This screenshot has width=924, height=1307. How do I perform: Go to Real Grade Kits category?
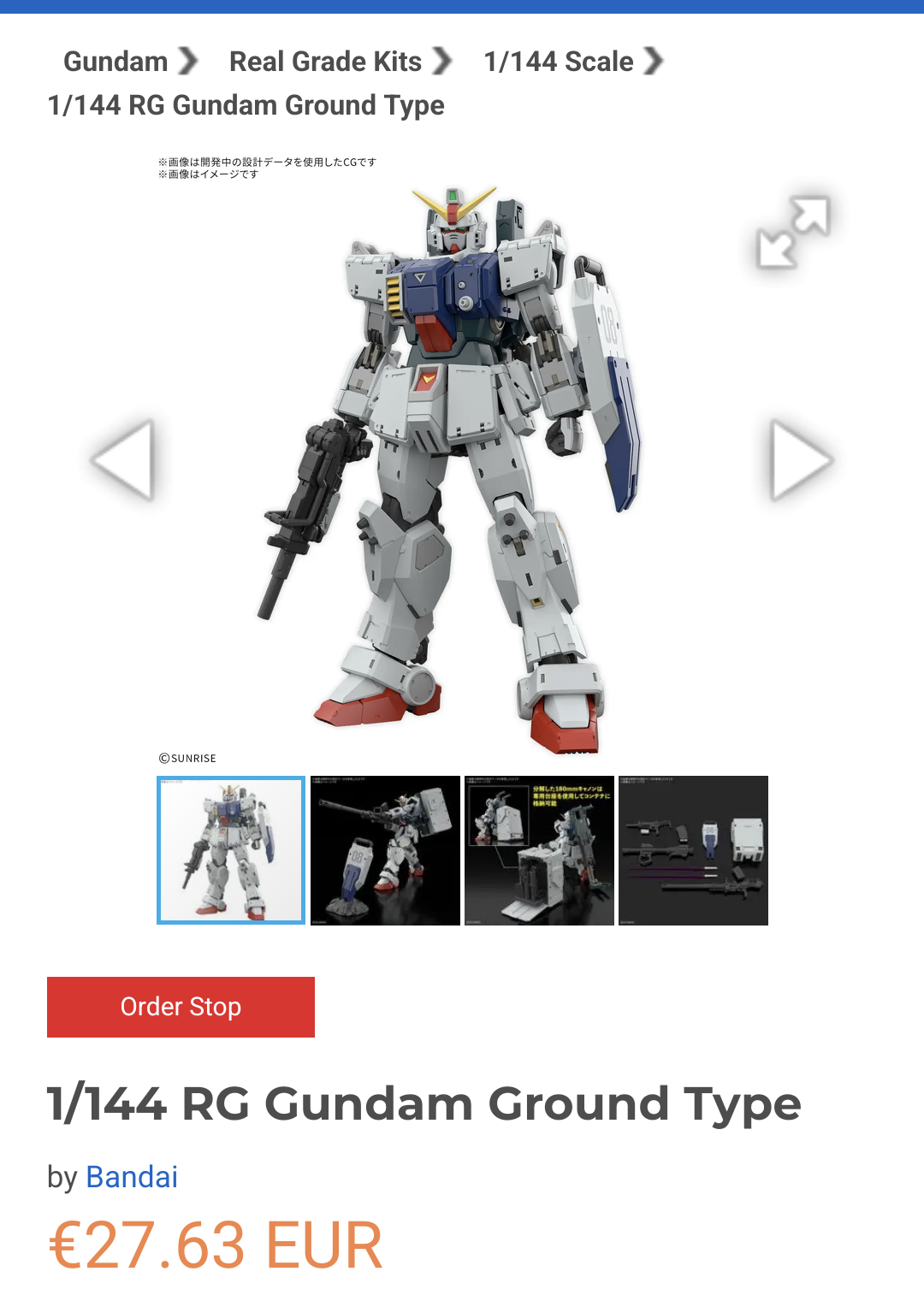point(325,62)
